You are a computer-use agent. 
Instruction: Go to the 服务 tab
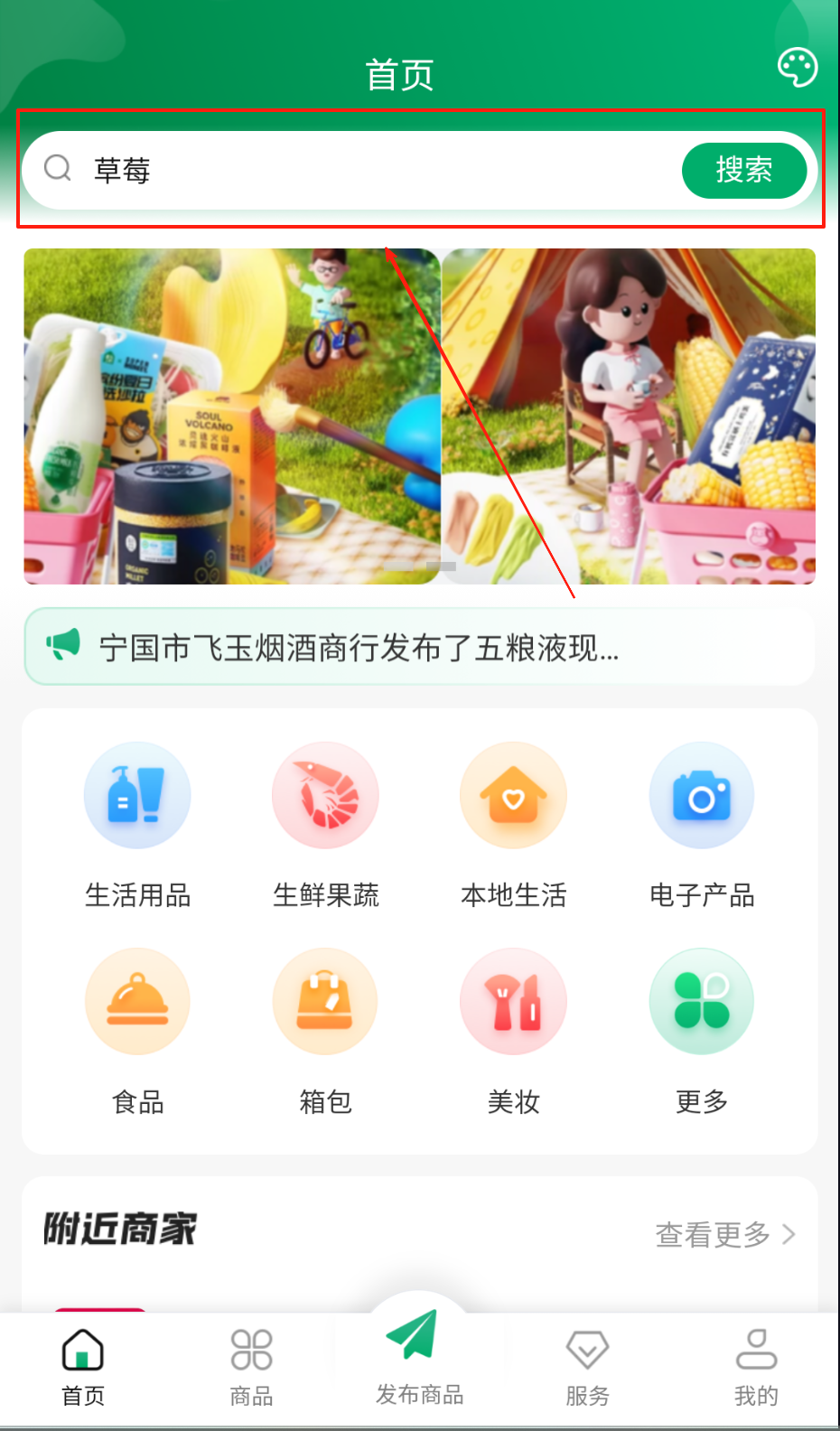(587, 1367)
